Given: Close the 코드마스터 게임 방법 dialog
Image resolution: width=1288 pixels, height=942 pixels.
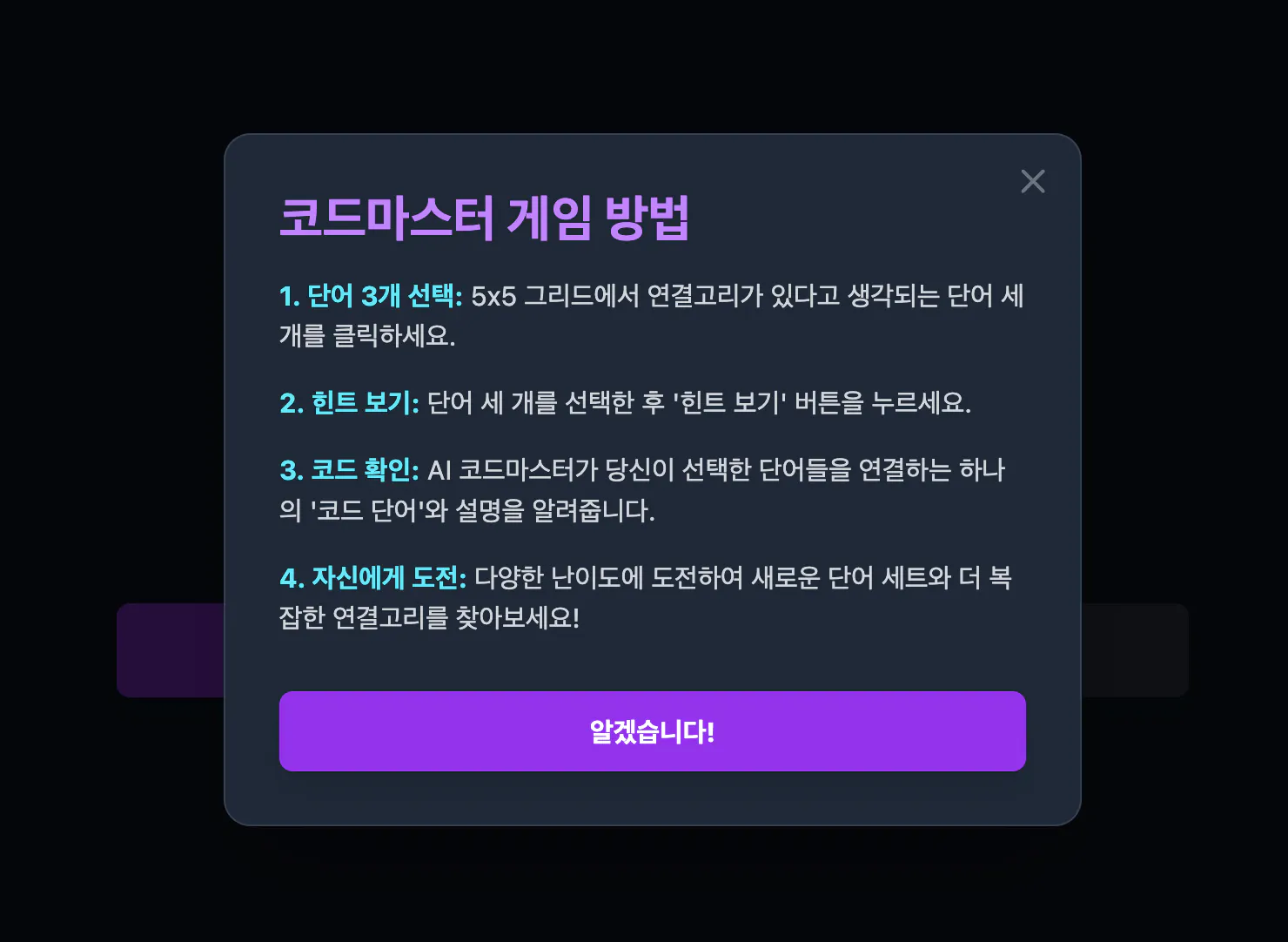Looking at the screenshot, I should coord(1033,181).
